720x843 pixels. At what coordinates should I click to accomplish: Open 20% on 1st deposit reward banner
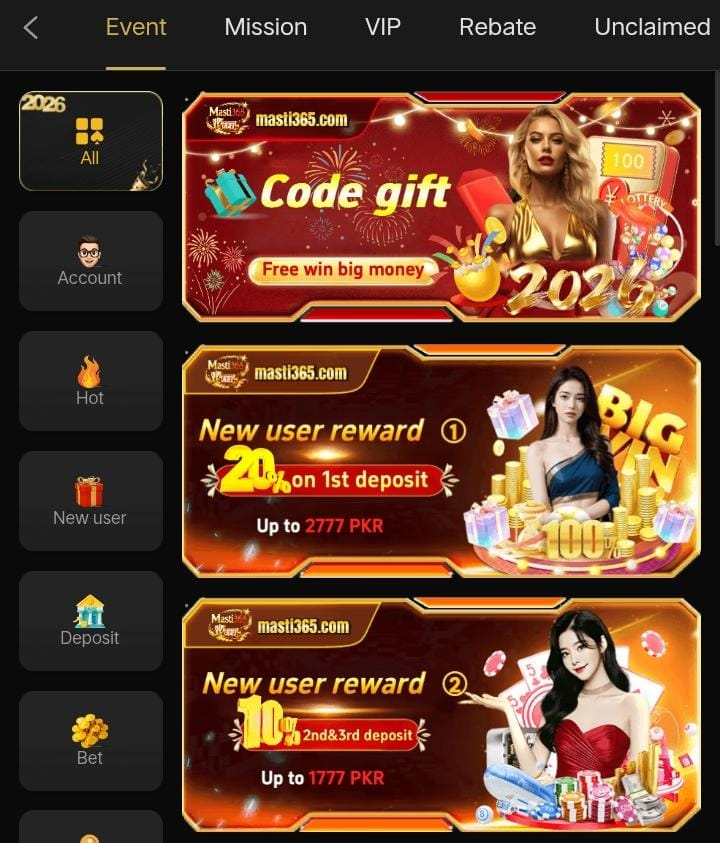click(441, 461)
